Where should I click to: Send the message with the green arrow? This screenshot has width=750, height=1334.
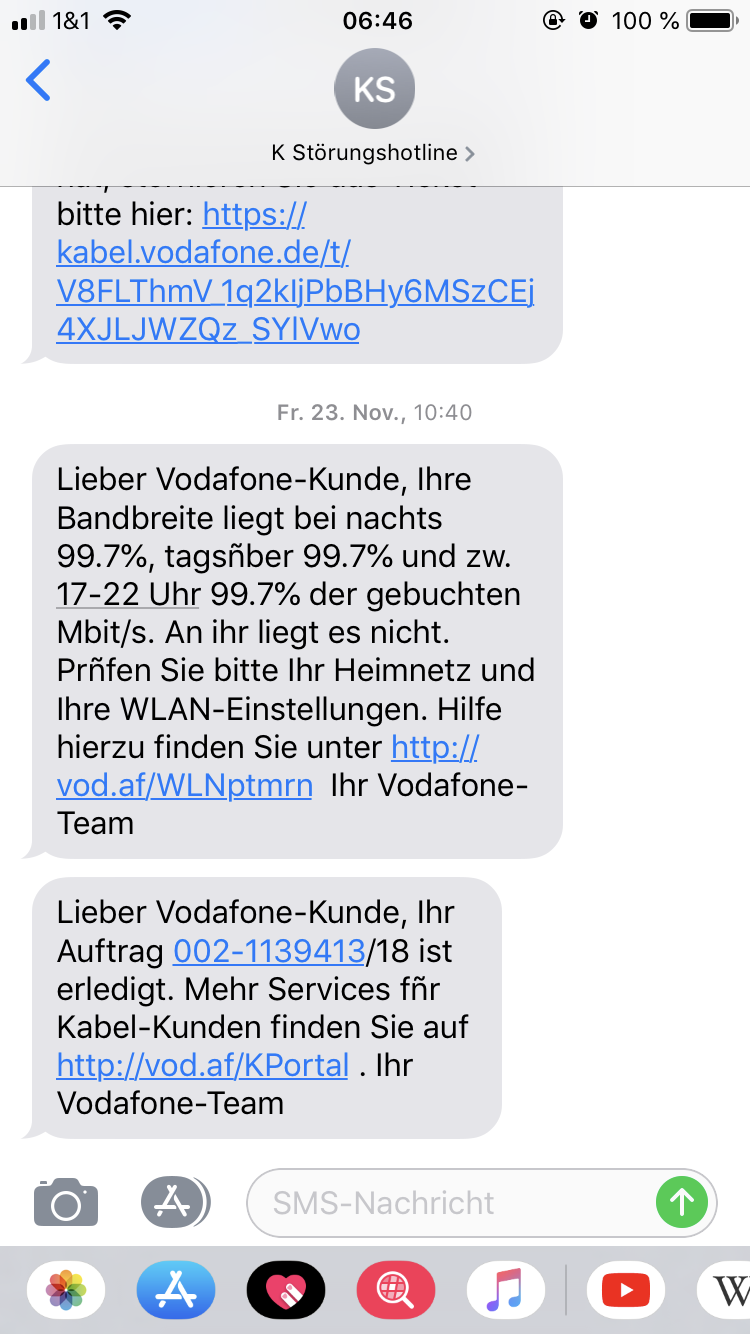click(682, 1202)
